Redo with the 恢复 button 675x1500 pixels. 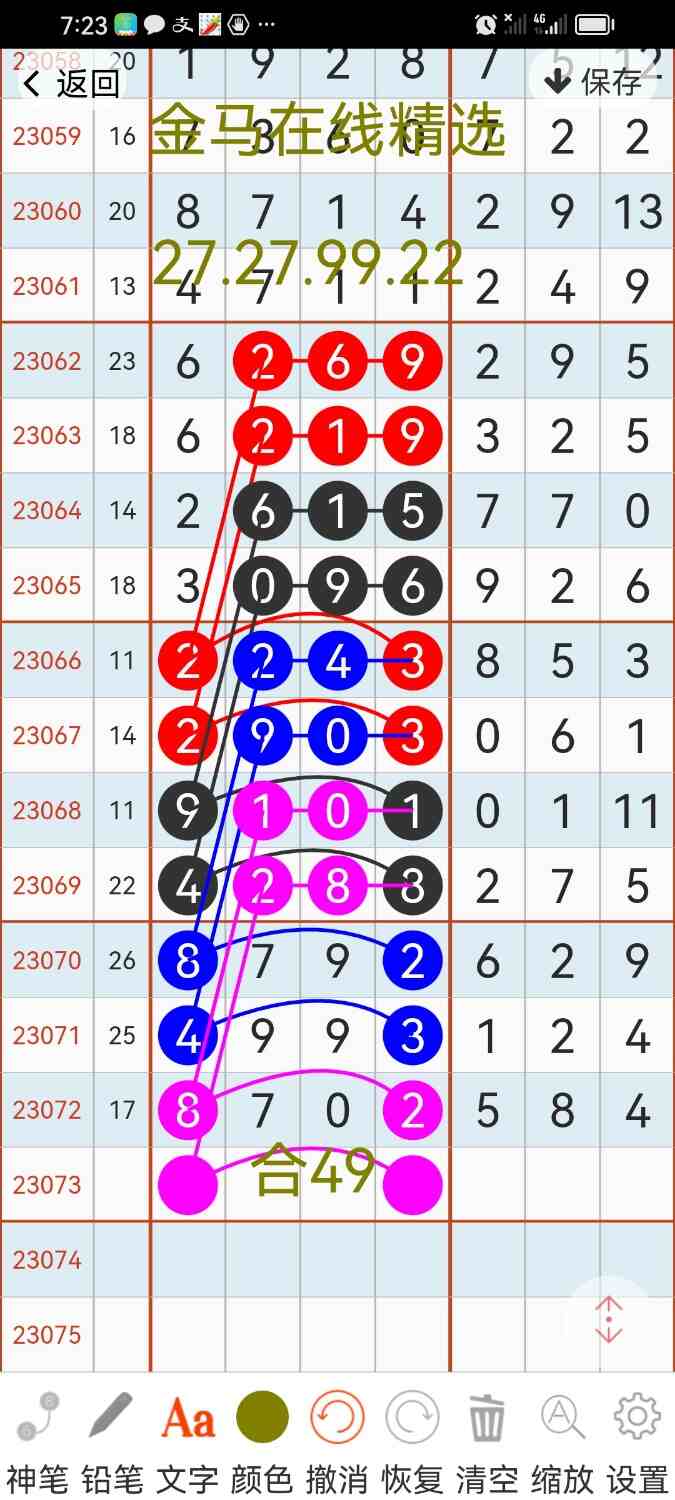pos(412,1438)
